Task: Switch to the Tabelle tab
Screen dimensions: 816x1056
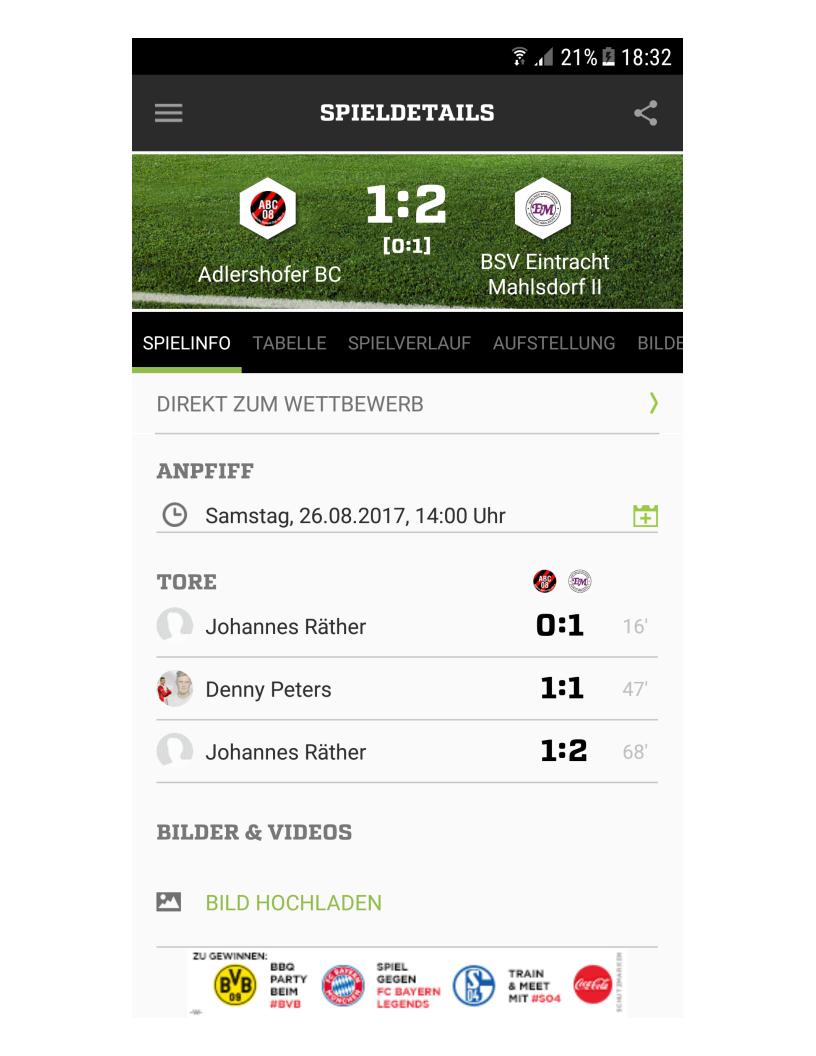Action: [x=289, y=343]
